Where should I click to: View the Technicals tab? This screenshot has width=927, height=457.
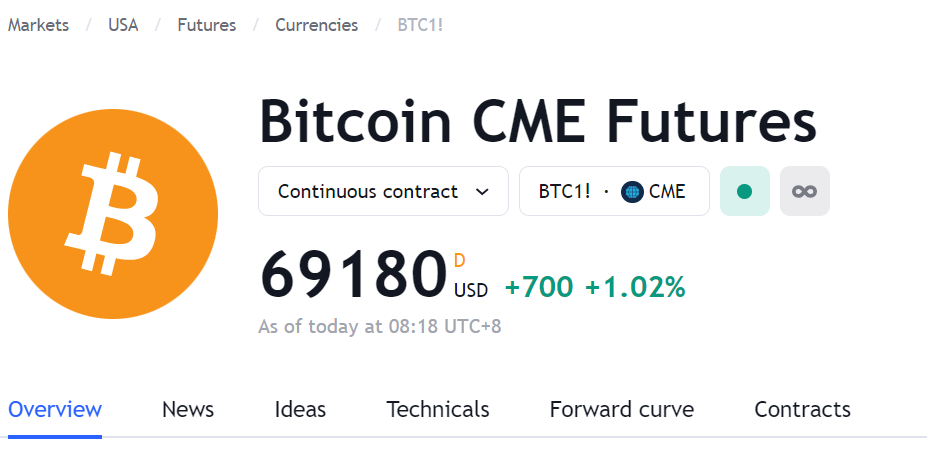coord(437,409)
